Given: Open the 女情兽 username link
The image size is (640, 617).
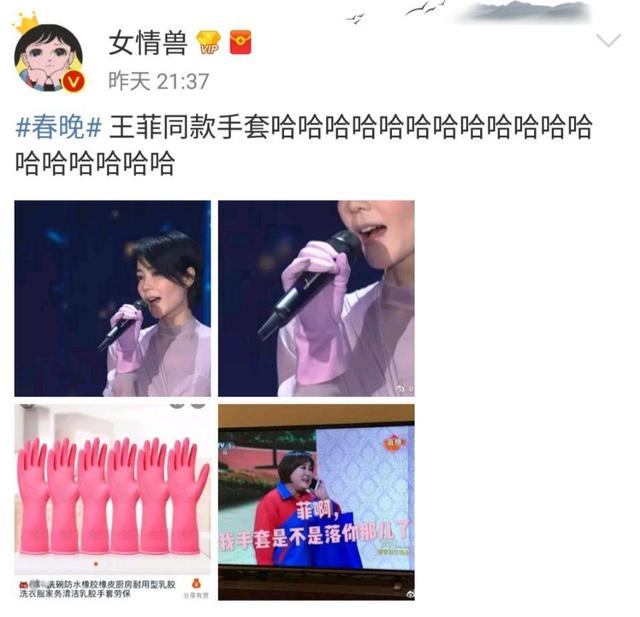Looking at the screenshot, I should [x=147, y=42].
